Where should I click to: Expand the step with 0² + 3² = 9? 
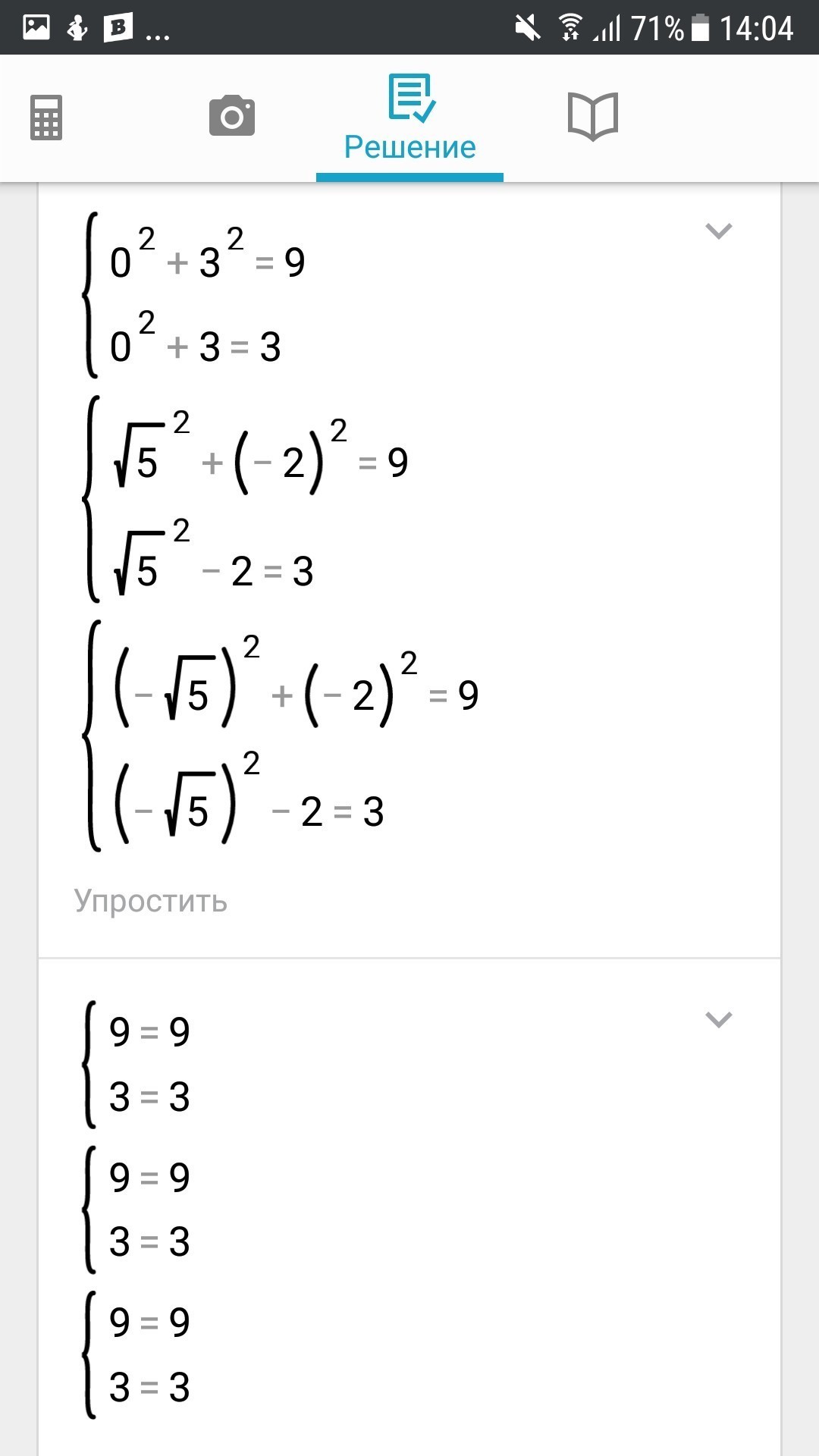point(718,231)
